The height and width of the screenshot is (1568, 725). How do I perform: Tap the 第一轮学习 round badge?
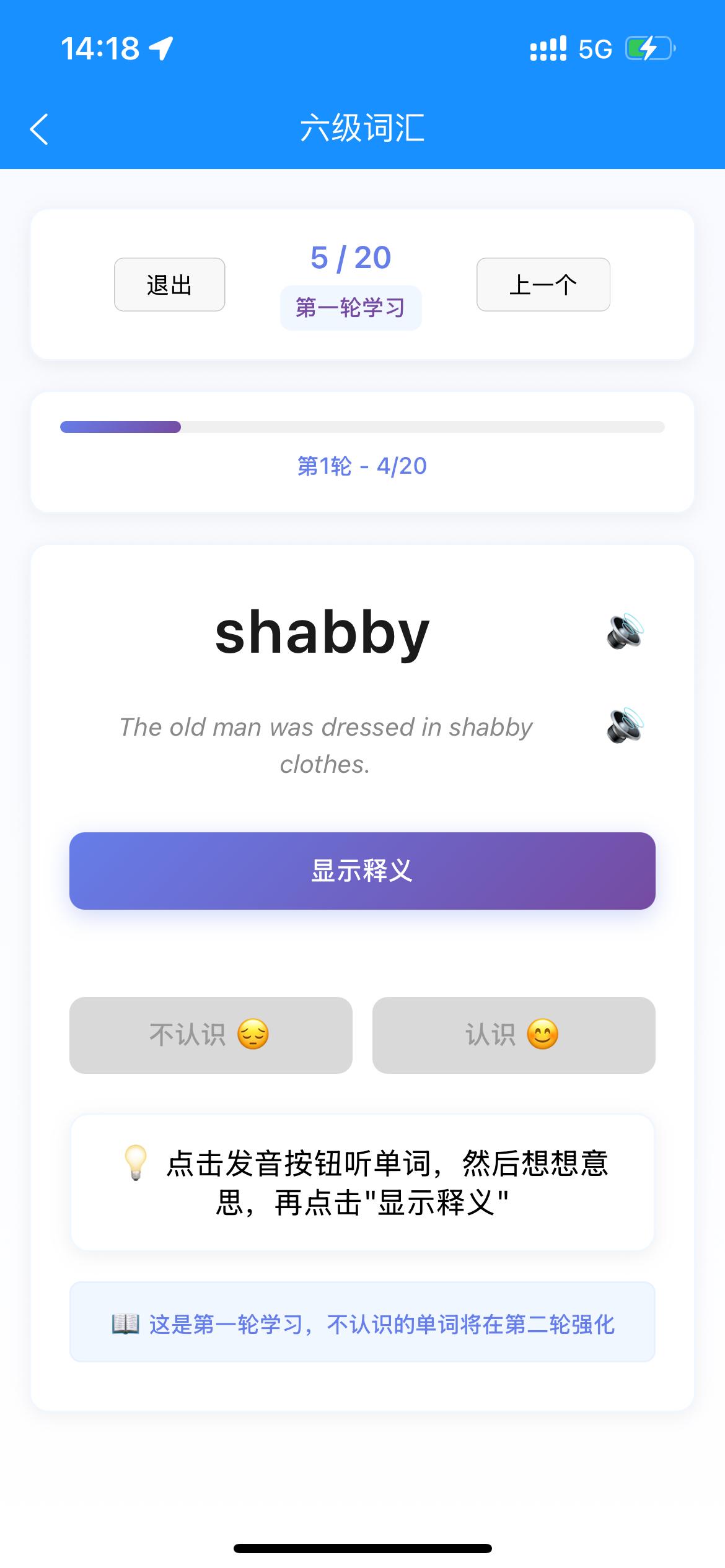point(350,307)
